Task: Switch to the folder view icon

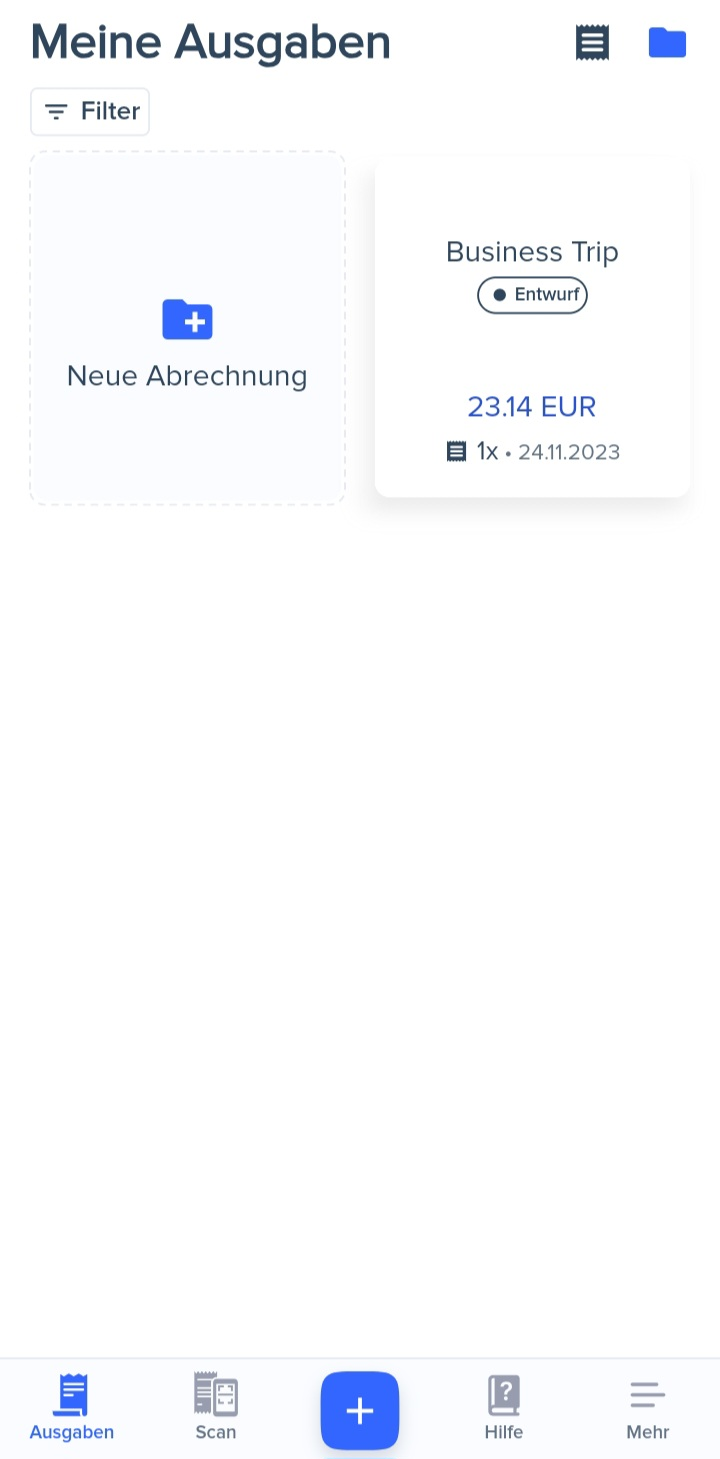Action: tap(667, 43)
